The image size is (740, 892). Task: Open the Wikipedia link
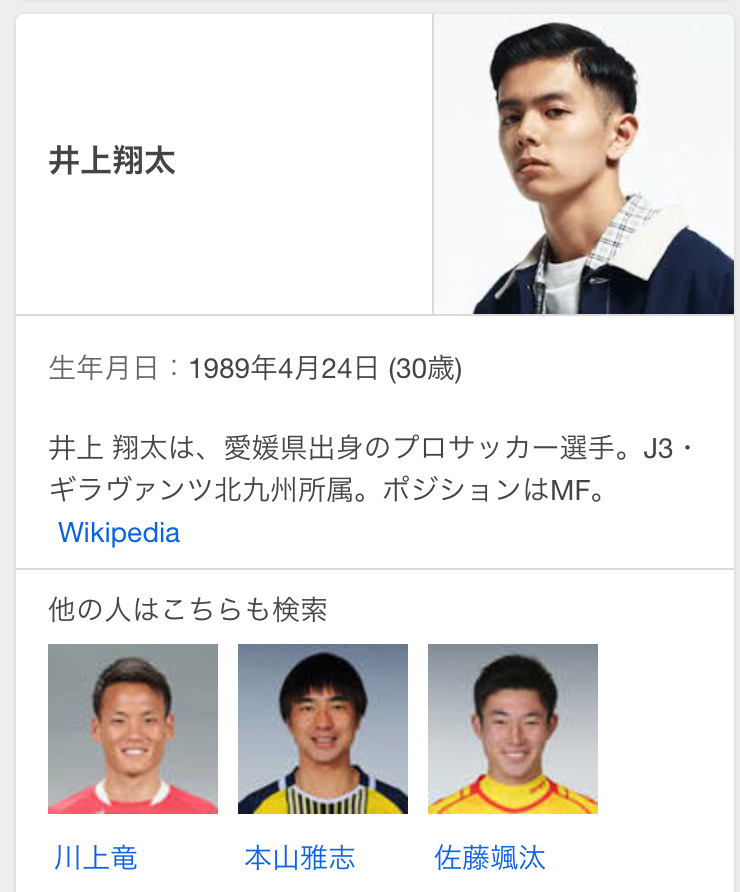[119, 533]
